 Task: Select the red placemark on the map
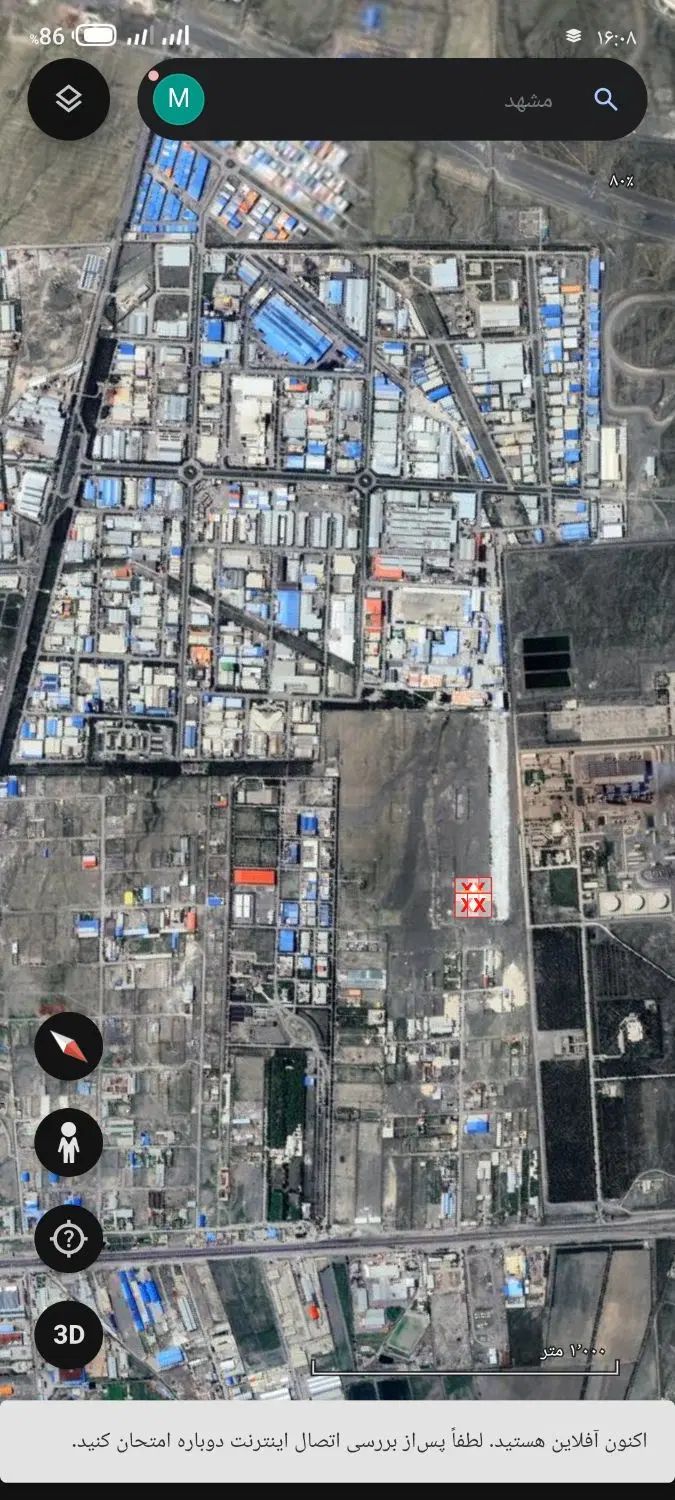click(x=473, y=897)
